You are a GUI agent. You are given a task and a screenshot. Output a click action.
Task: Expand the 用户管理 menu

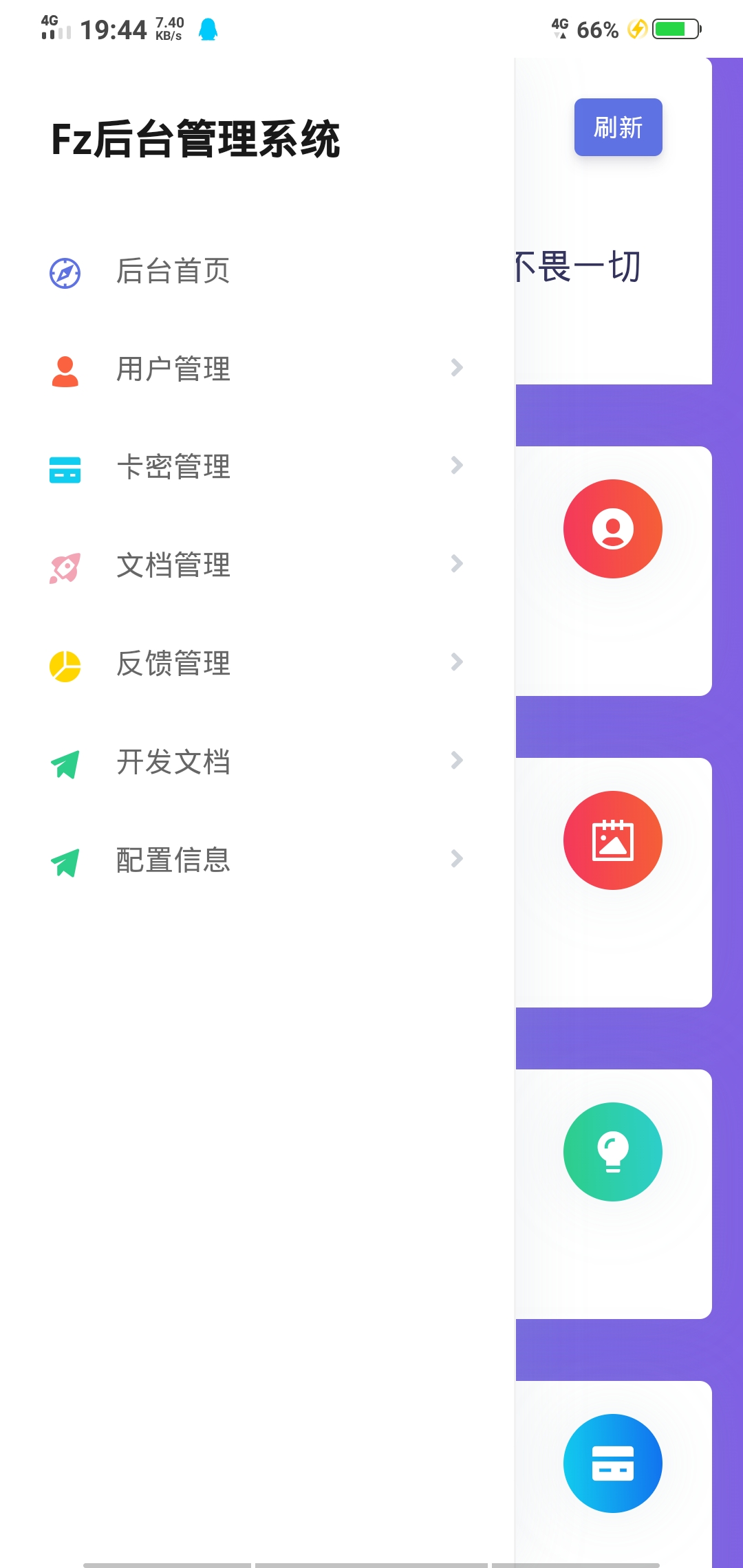pyautogui.click(x=257, y=369)
